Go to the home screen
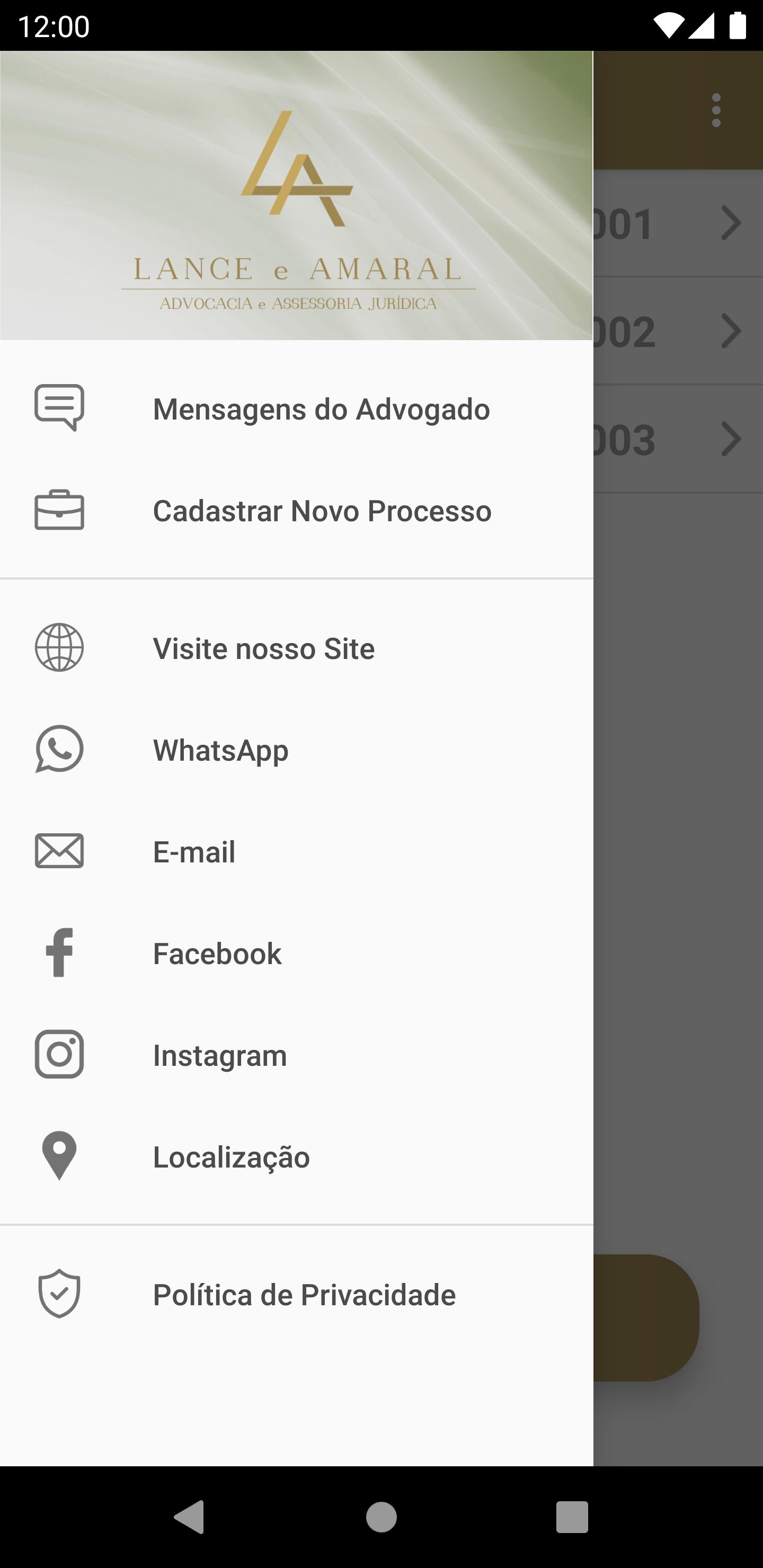Image resolution: width=763 pixels, height=1568 pixels. (381, 1516)
